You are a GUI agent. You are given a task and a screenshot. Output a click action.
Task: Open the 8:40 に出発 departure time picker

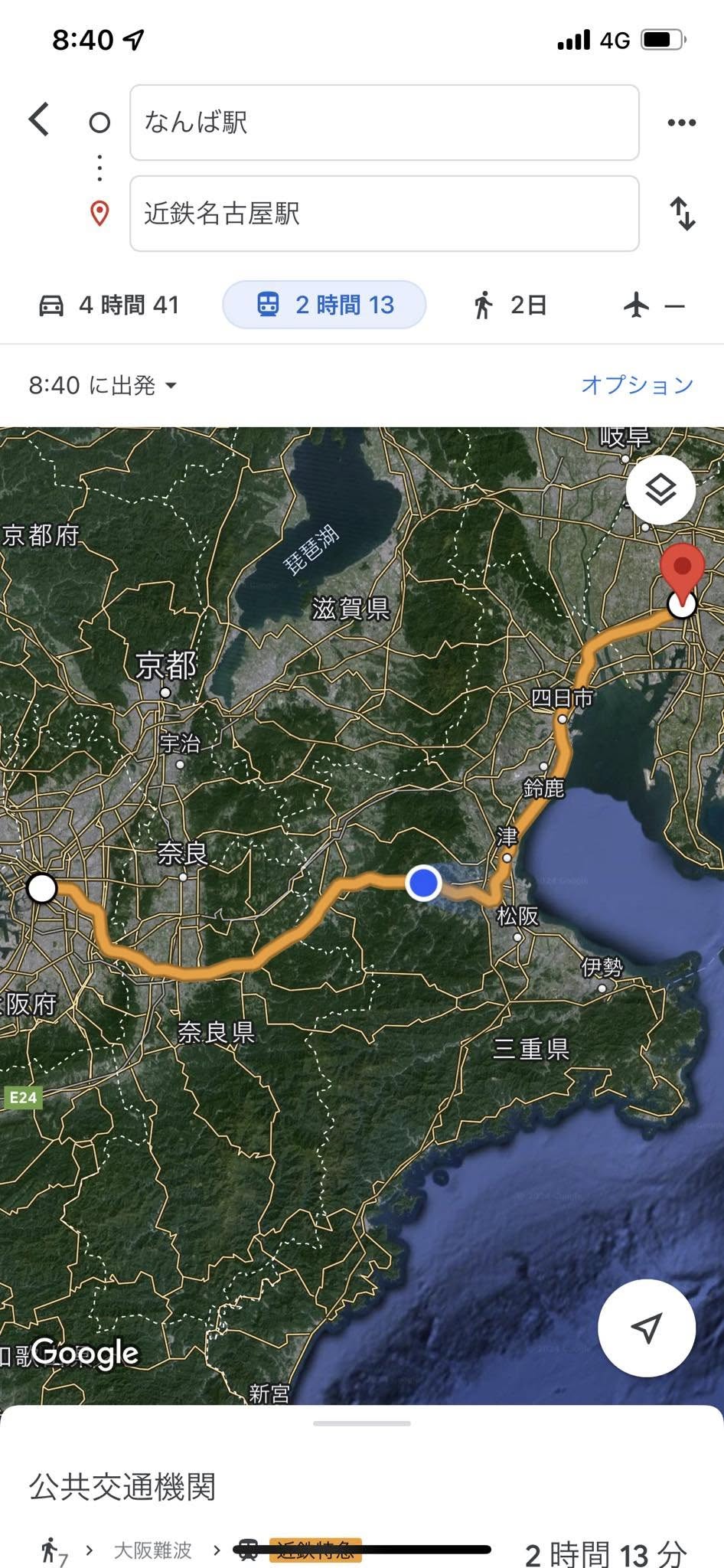tap(103, 385)
